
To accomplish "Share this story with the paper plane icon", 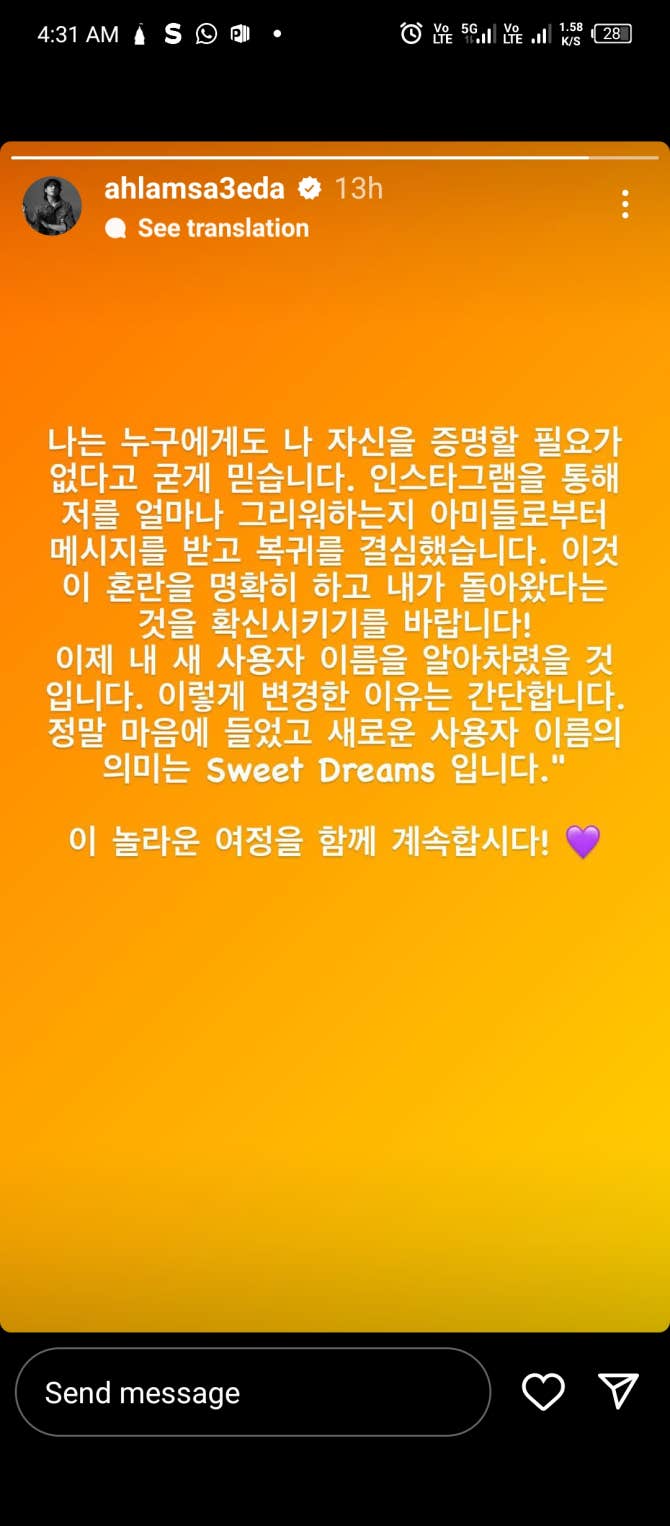I will [x=618, y=1392].
